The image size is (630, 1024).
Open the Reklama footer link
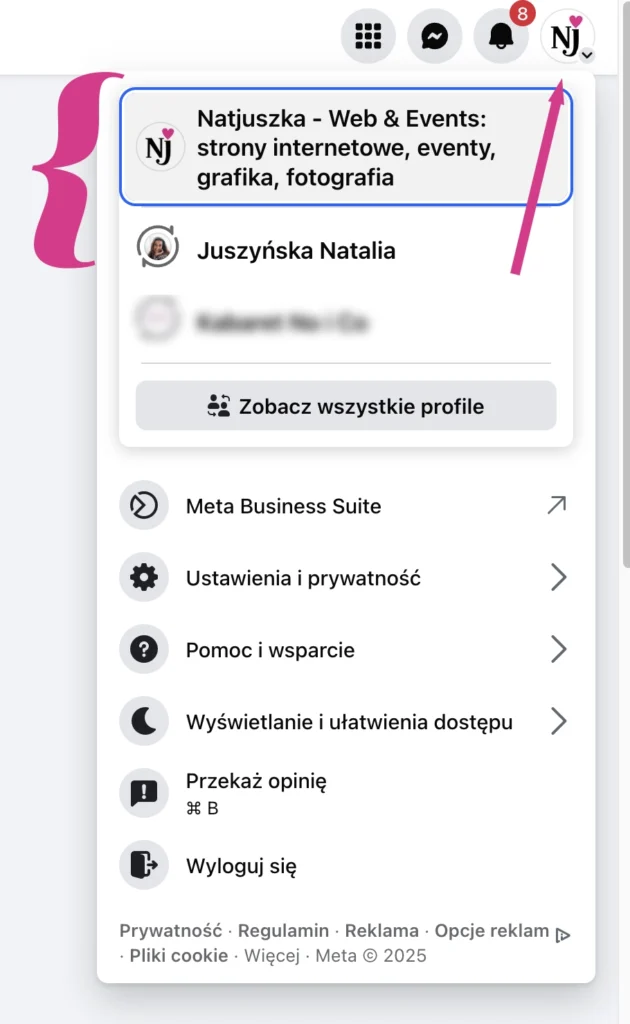pos(380,931)
